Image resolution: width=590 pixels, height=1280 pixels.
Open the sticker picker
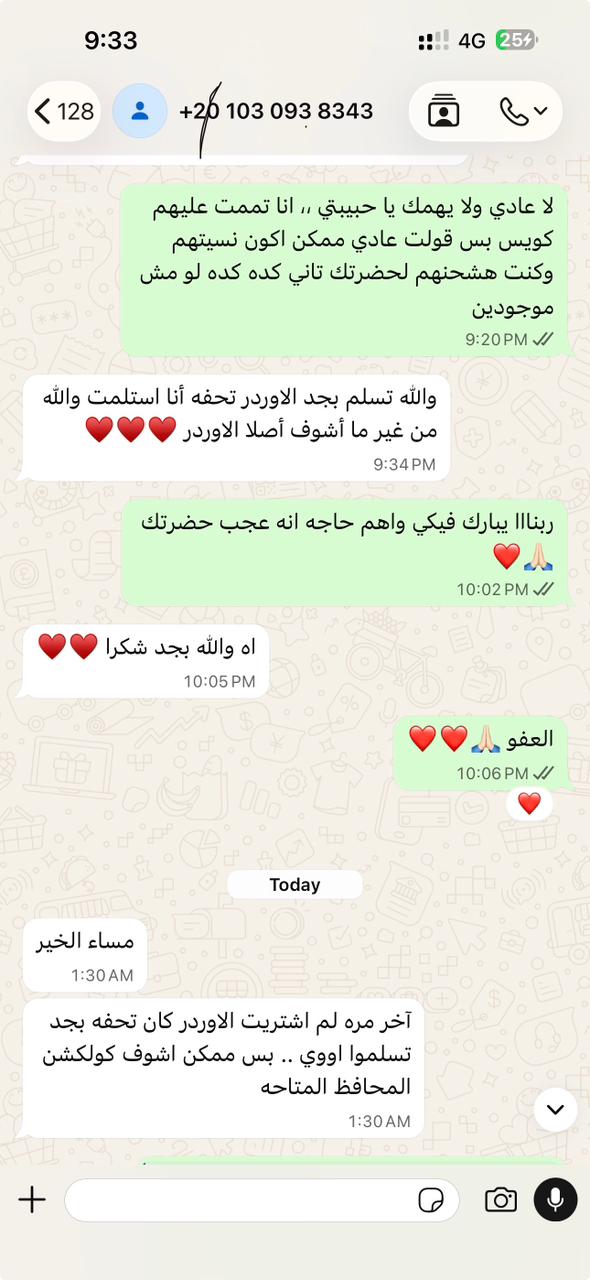click(432, 1200)
